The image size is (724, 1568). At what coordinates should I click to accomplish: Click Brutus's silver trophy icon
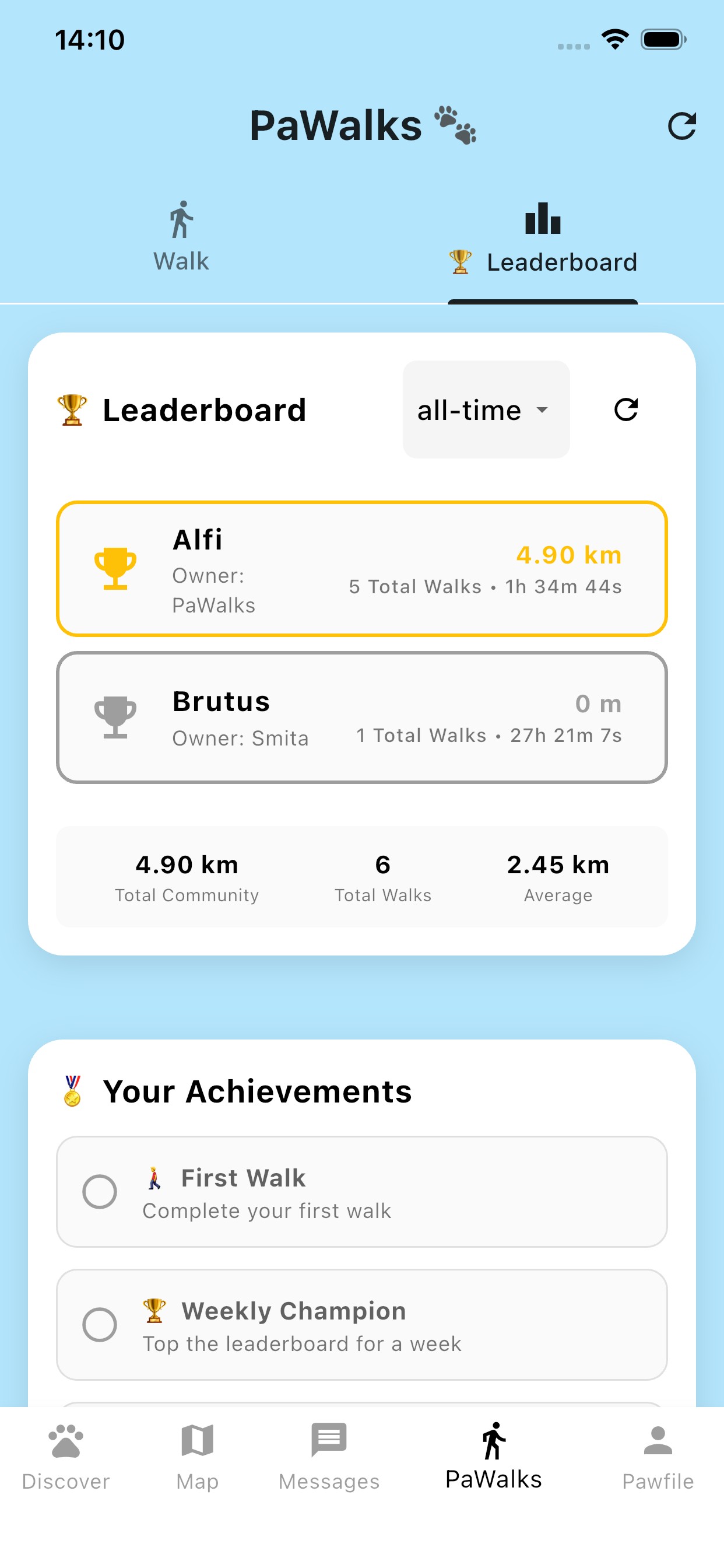coord(115,716)
